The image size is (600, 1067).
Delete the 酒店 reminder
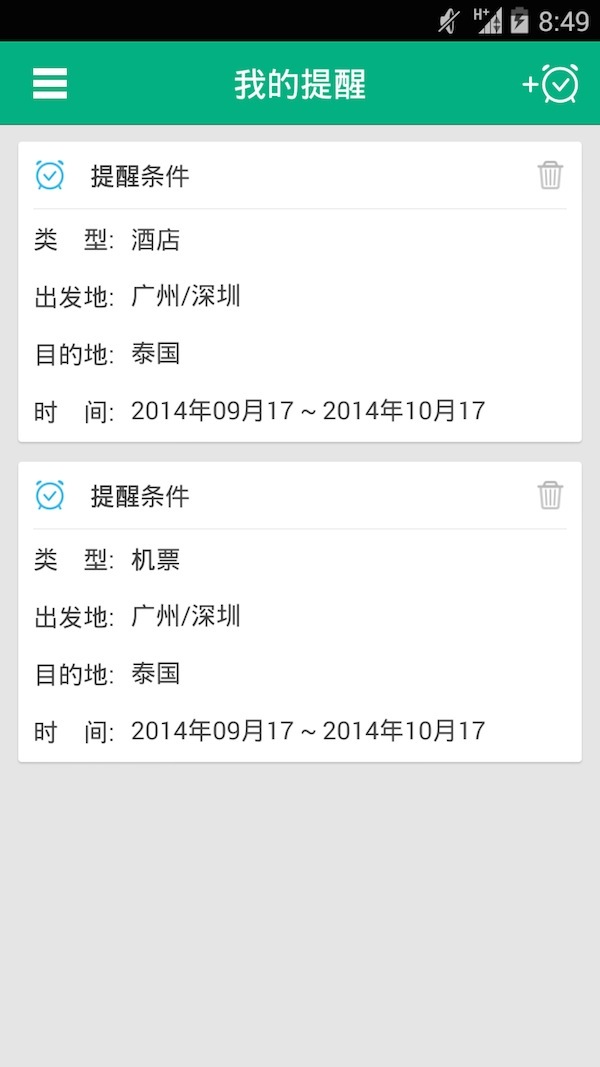pos(550,175)
